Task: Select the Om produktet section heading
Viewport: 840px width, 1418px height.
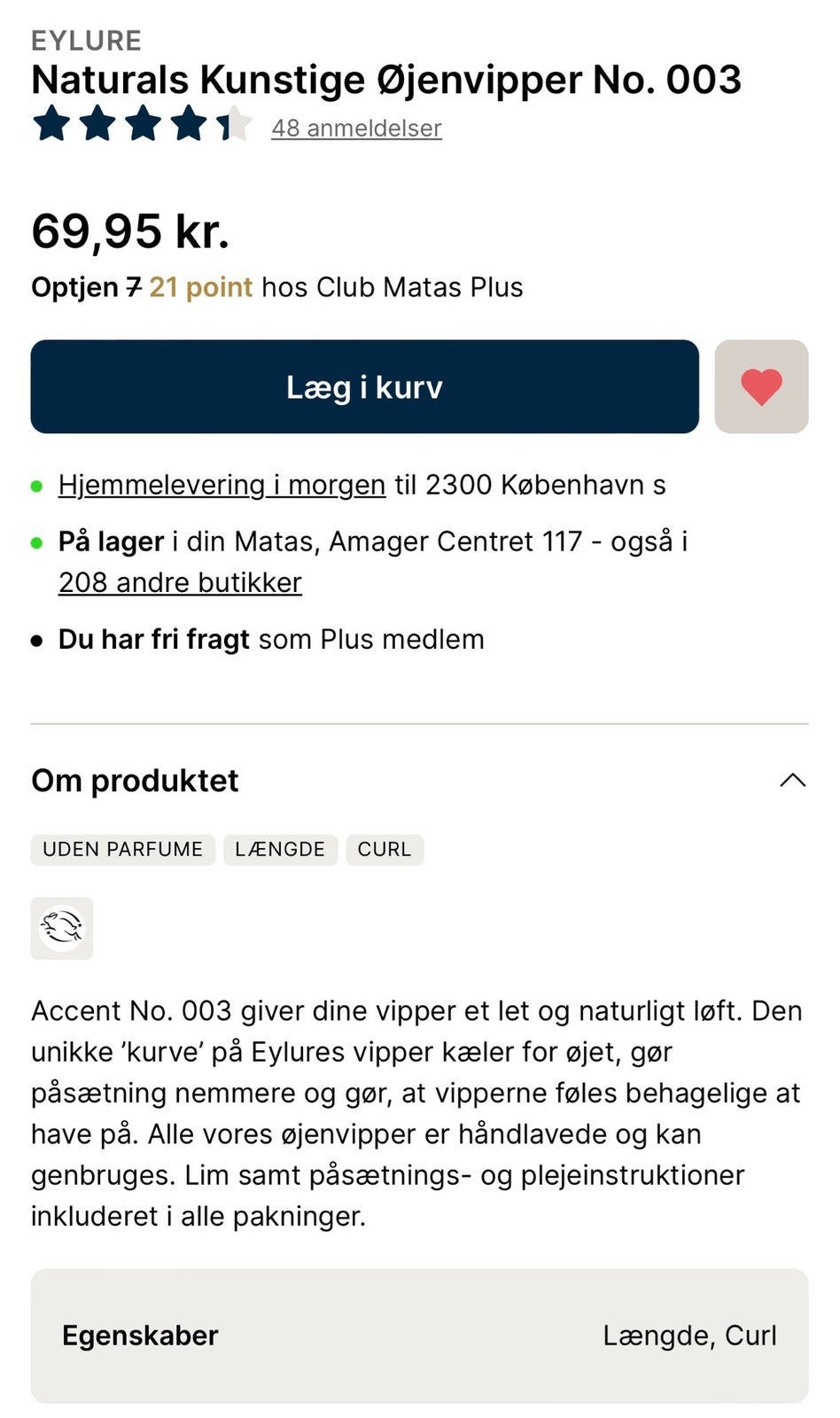Action: [x=135, y=781]
